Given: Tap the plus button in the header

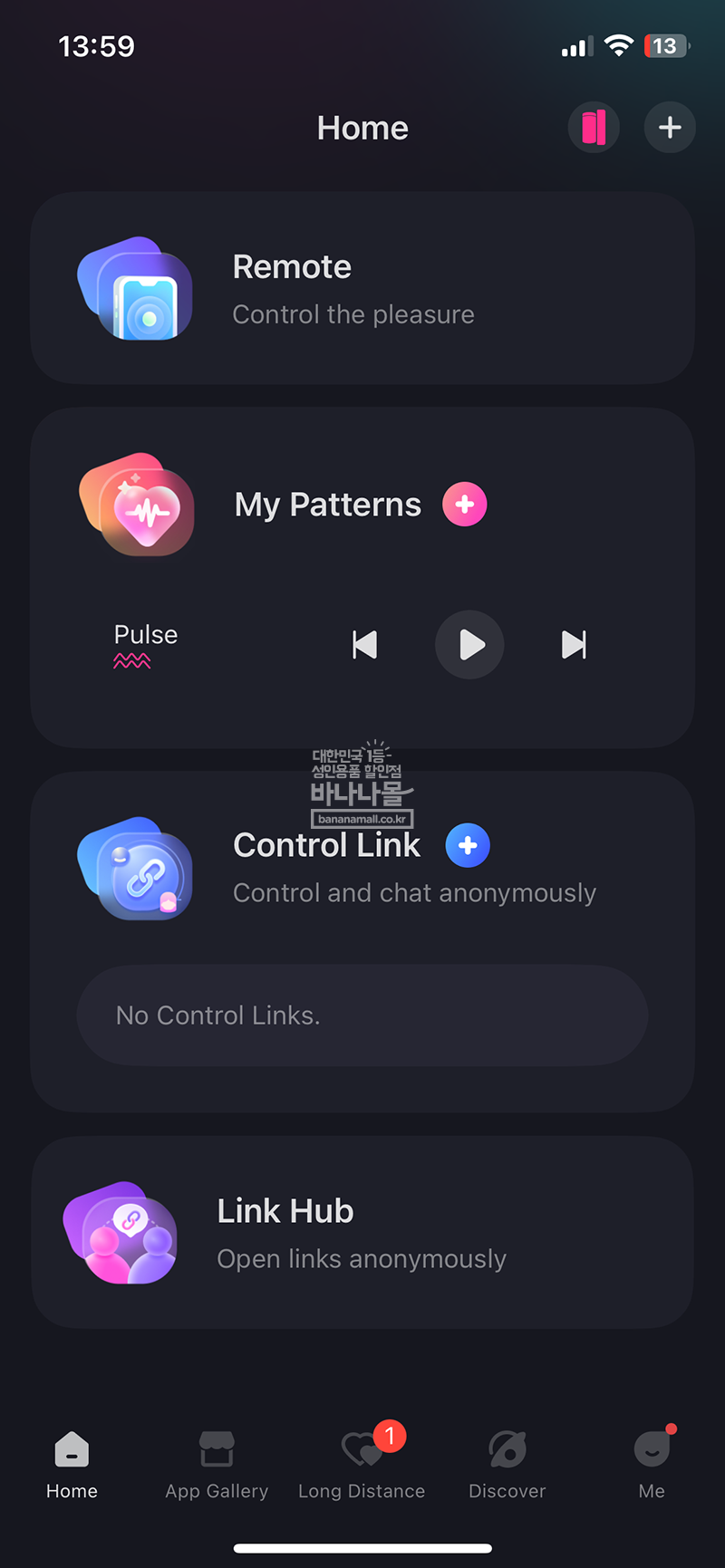Looking at the screenshot, I should (x=670, y=128).
